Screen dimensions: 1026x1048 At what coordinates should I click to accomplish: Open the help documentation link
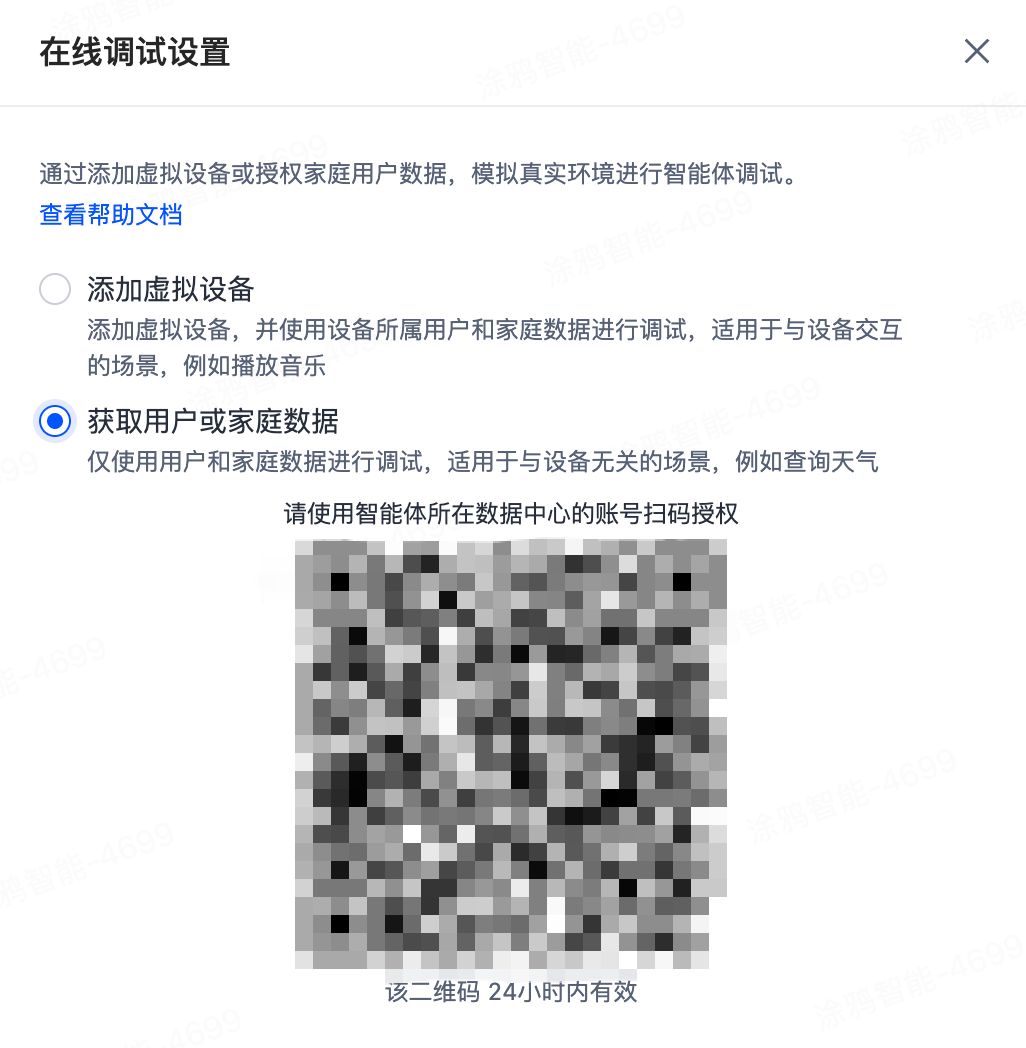110,215
